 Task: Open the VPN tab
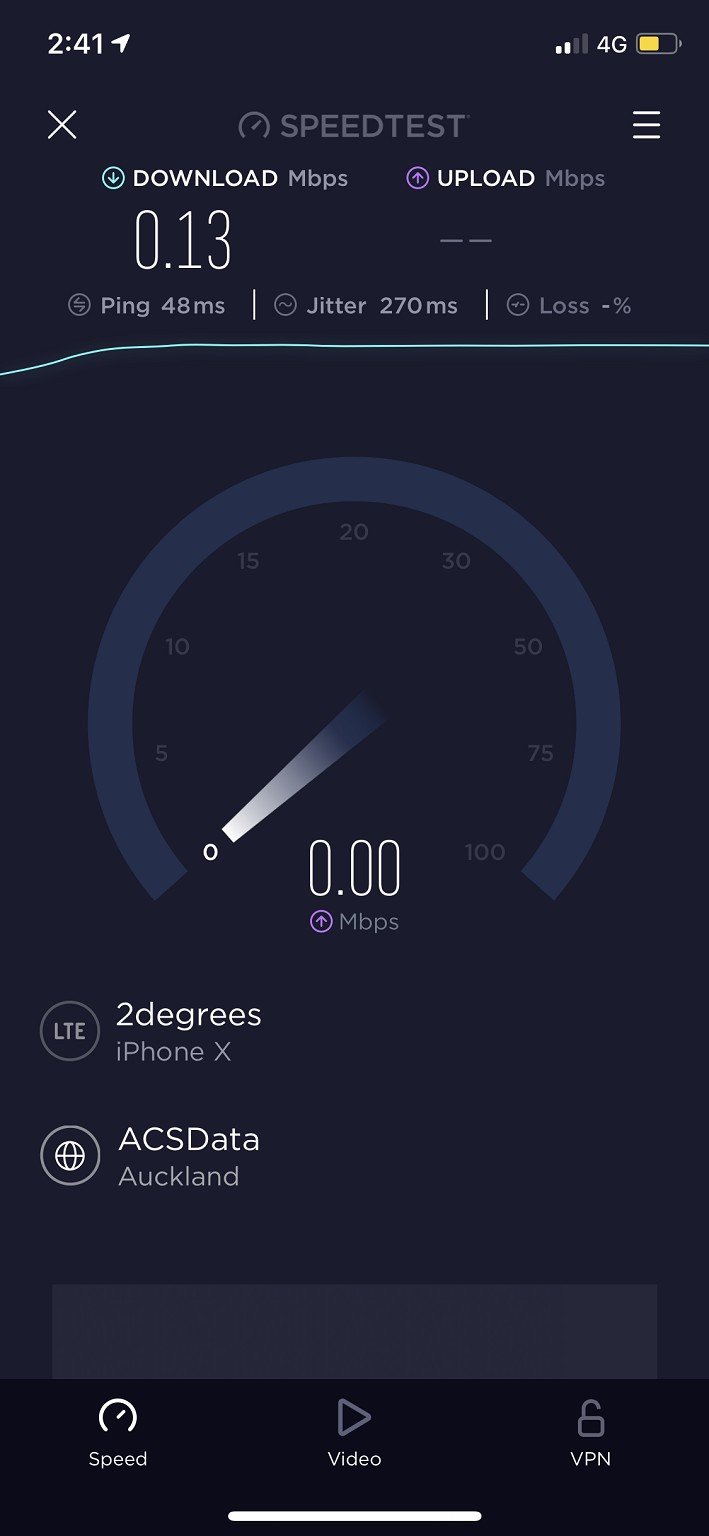590,1432
